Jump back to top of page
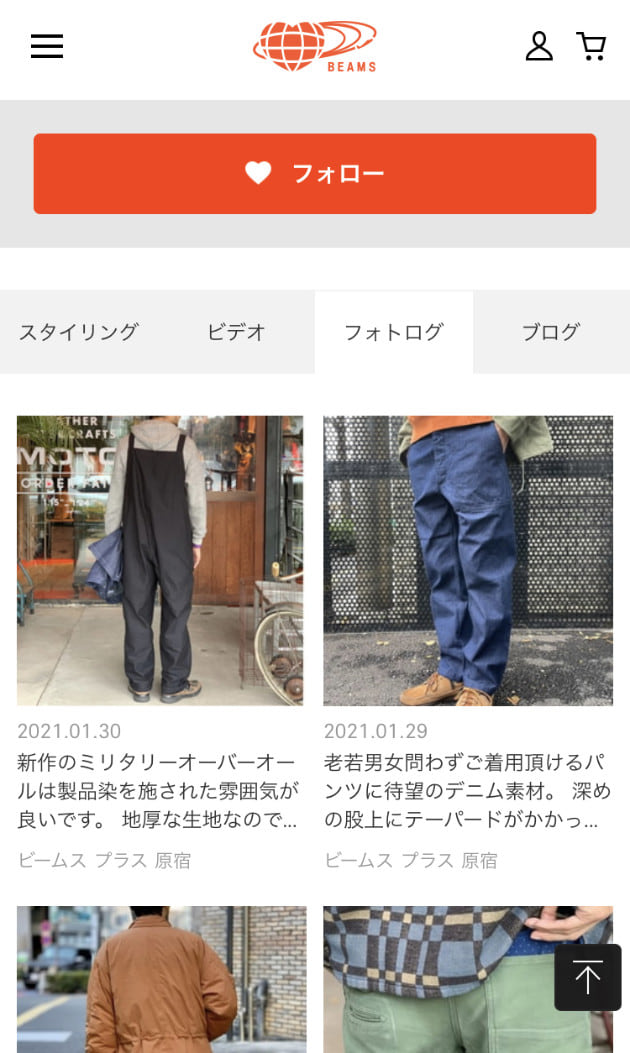This screenshot has width=630, height=1053. 588,977
